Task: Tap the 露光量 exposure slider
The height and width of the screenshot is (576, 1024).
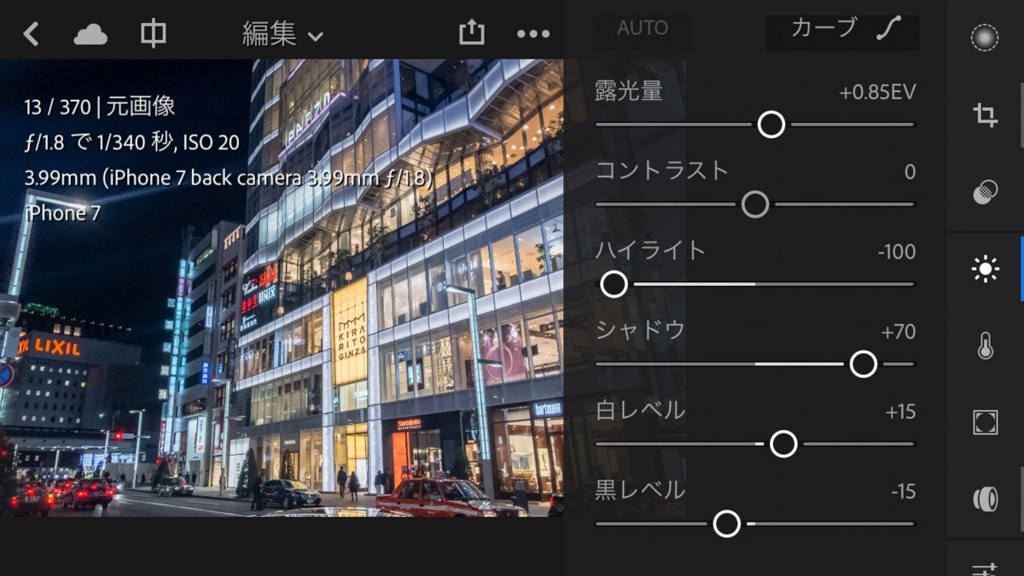Action: tap(771, 124)
